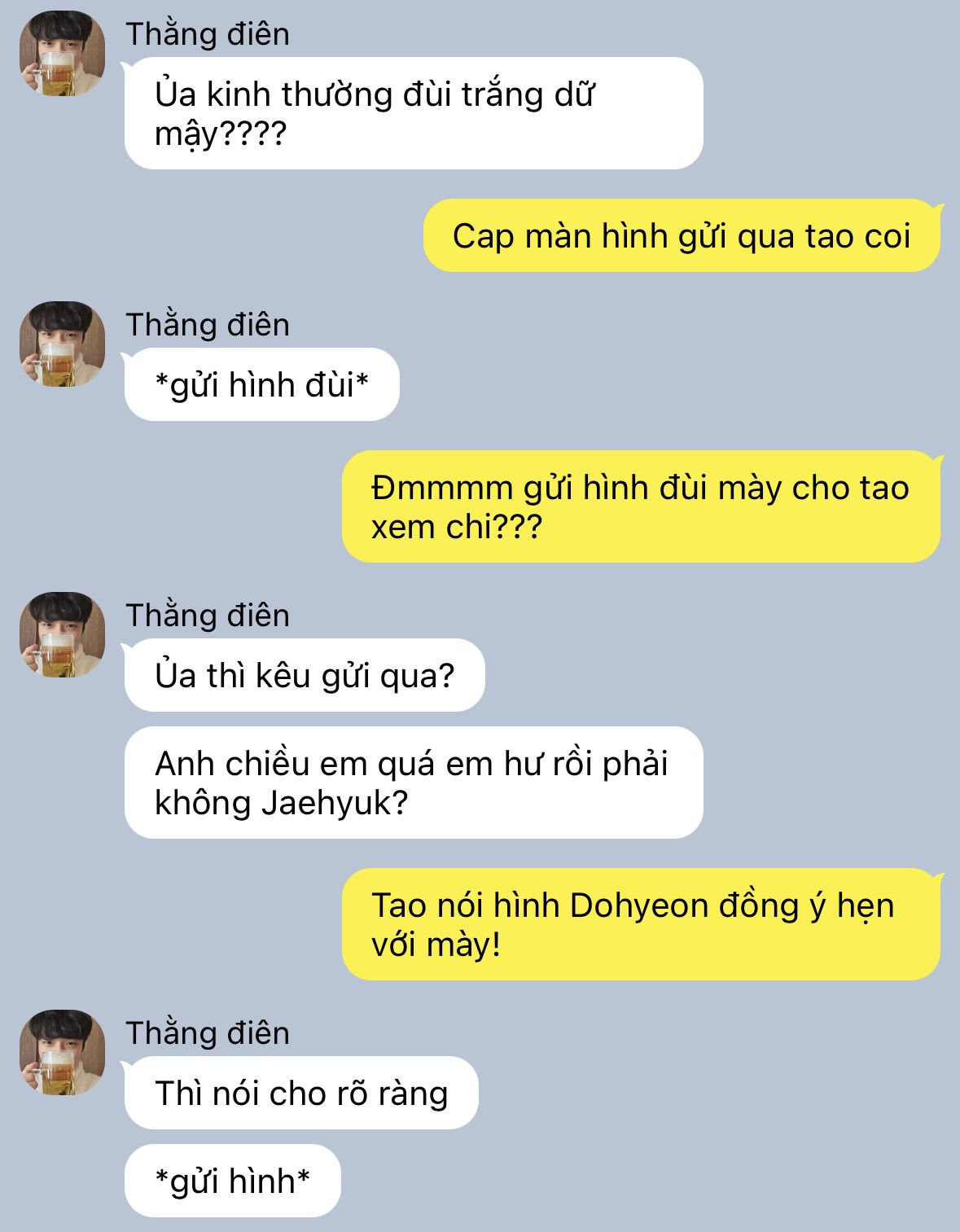960x1232 pixels.
Task: Open avatar beside "Thì nói cho rõ ràng"
Action: (x=62, y=1053)
